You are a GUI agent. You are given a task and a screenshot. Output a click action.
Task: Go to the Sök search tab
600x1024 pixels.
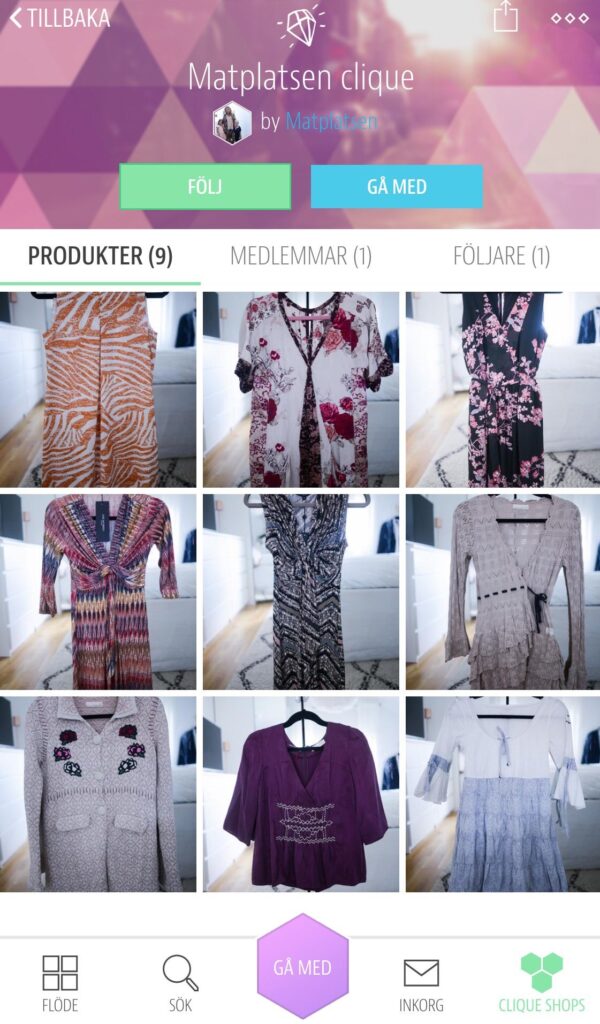[180, 982]
